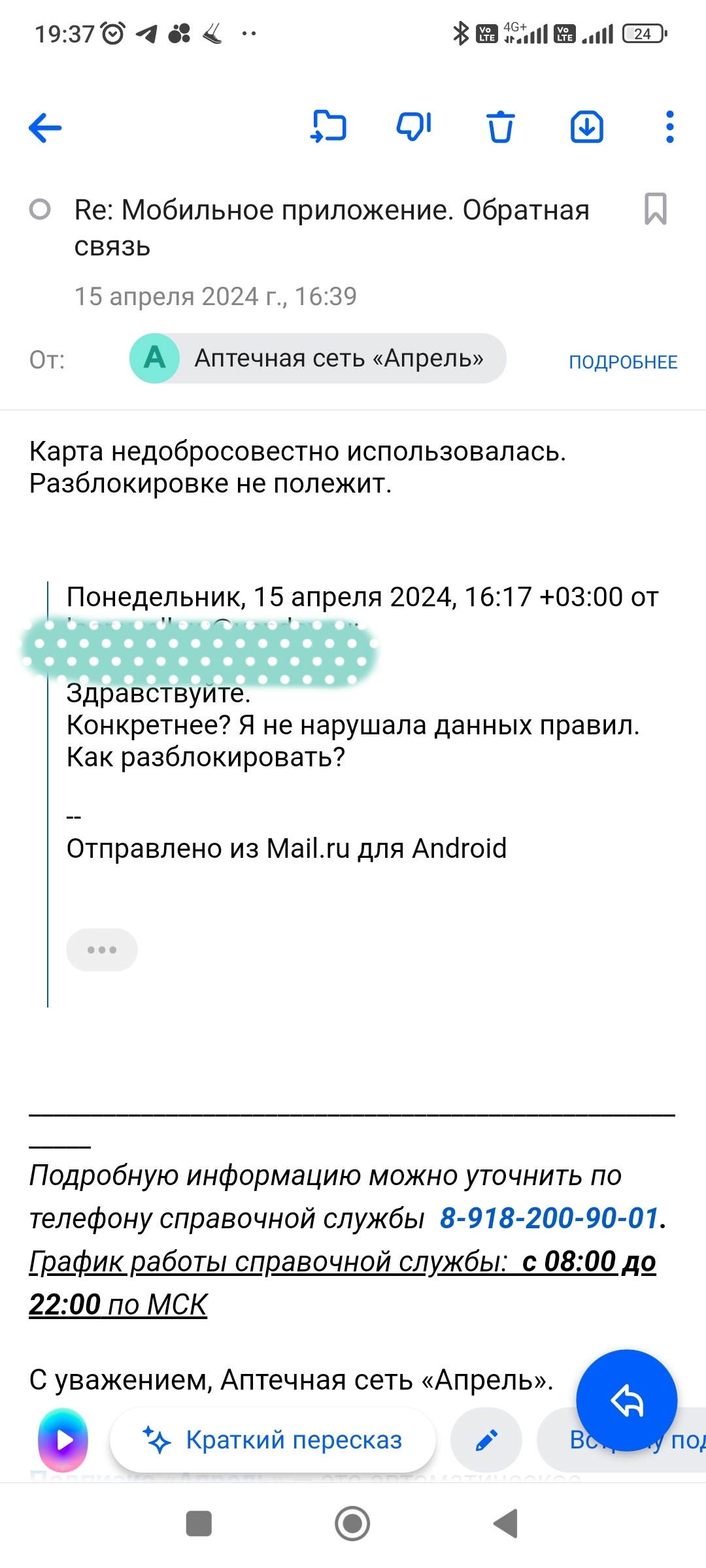Toggle the unread circle next to the subject
Image resolution: width=706 pixels, height=1568 pixels.
[x=40, y=210]
